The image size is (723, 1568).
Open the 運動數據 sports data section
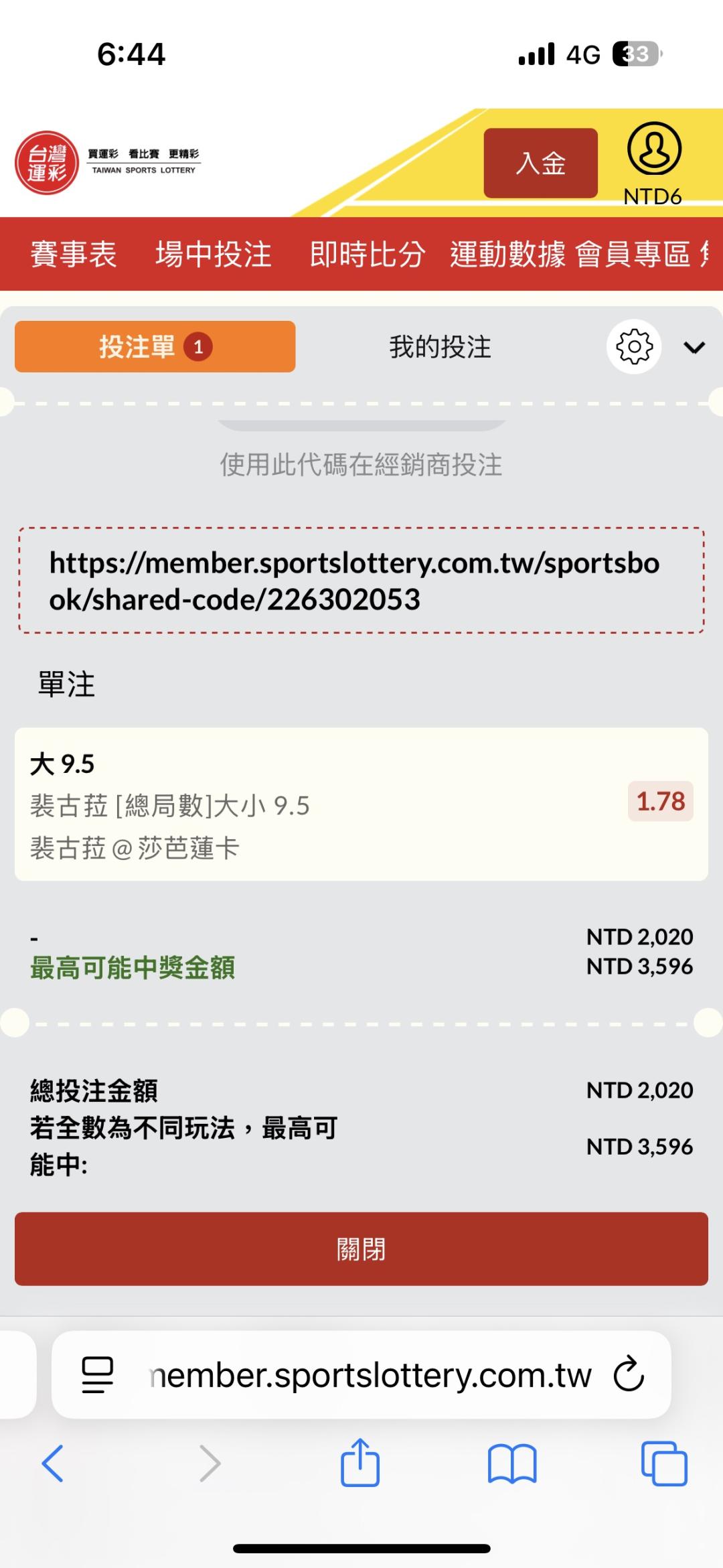(x=507, y=255)
